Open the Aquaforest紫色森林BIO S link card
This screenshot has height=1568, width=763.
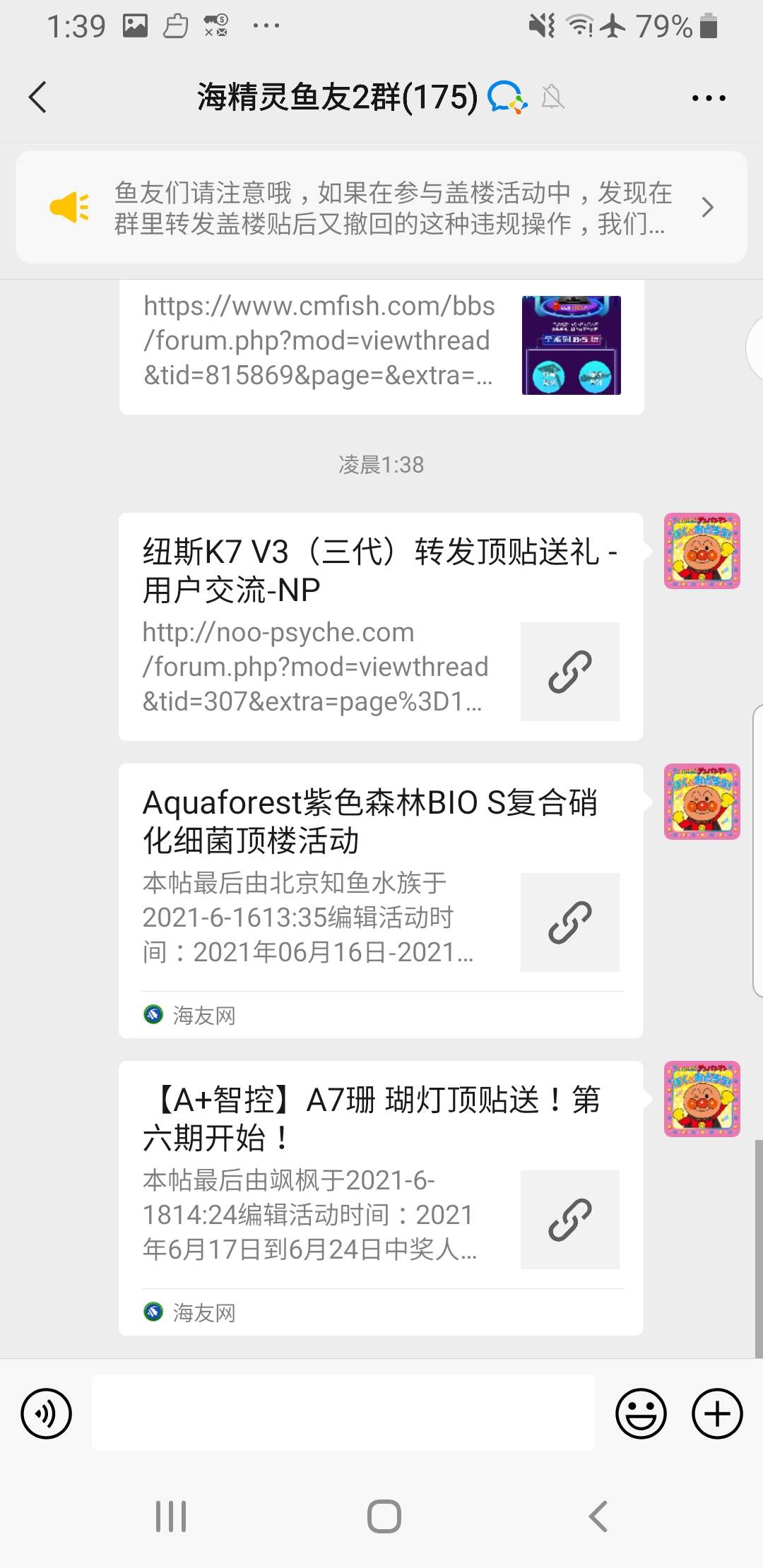point(380,900)
